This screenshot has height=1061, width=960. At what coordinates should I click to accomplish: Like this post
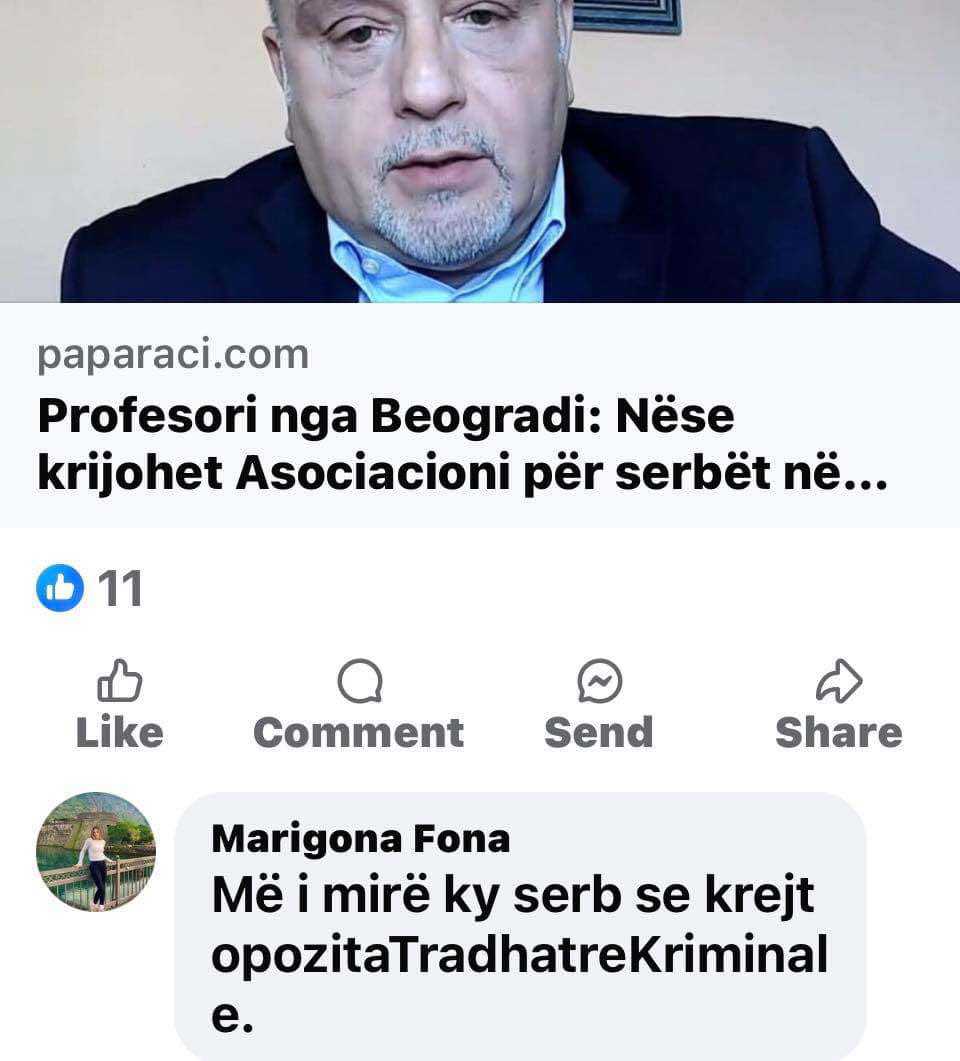coord(119,706)
